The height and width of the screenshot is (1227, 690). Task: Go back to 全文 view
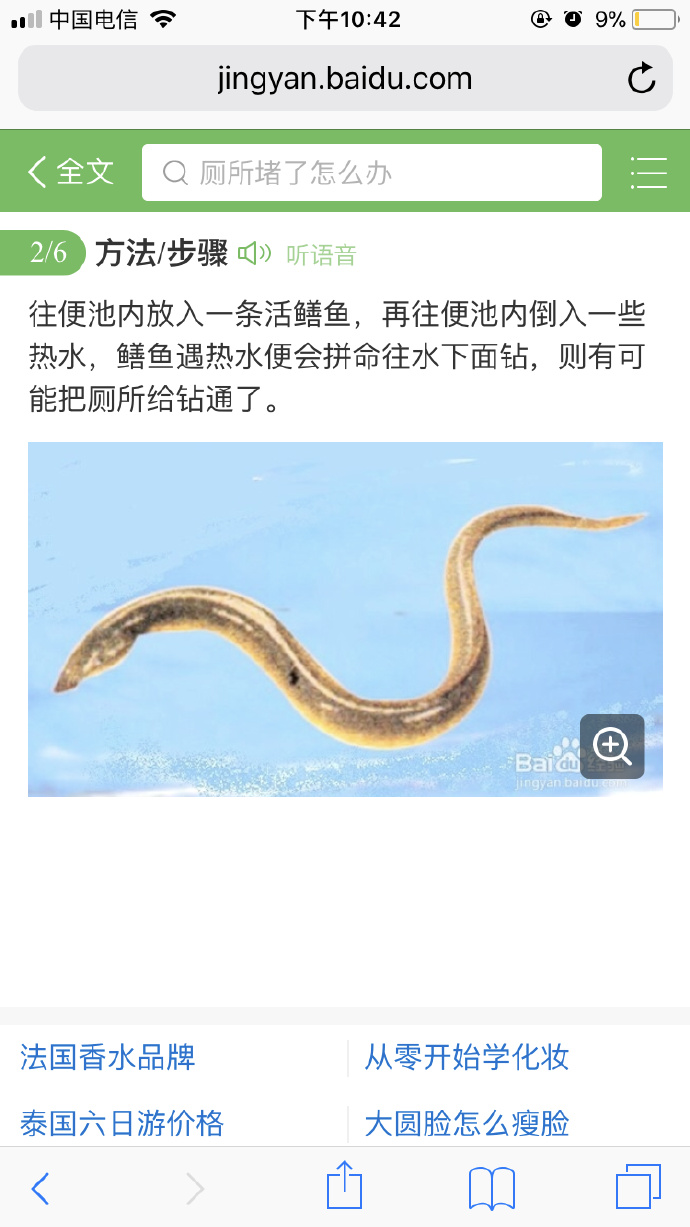(71, 172)
